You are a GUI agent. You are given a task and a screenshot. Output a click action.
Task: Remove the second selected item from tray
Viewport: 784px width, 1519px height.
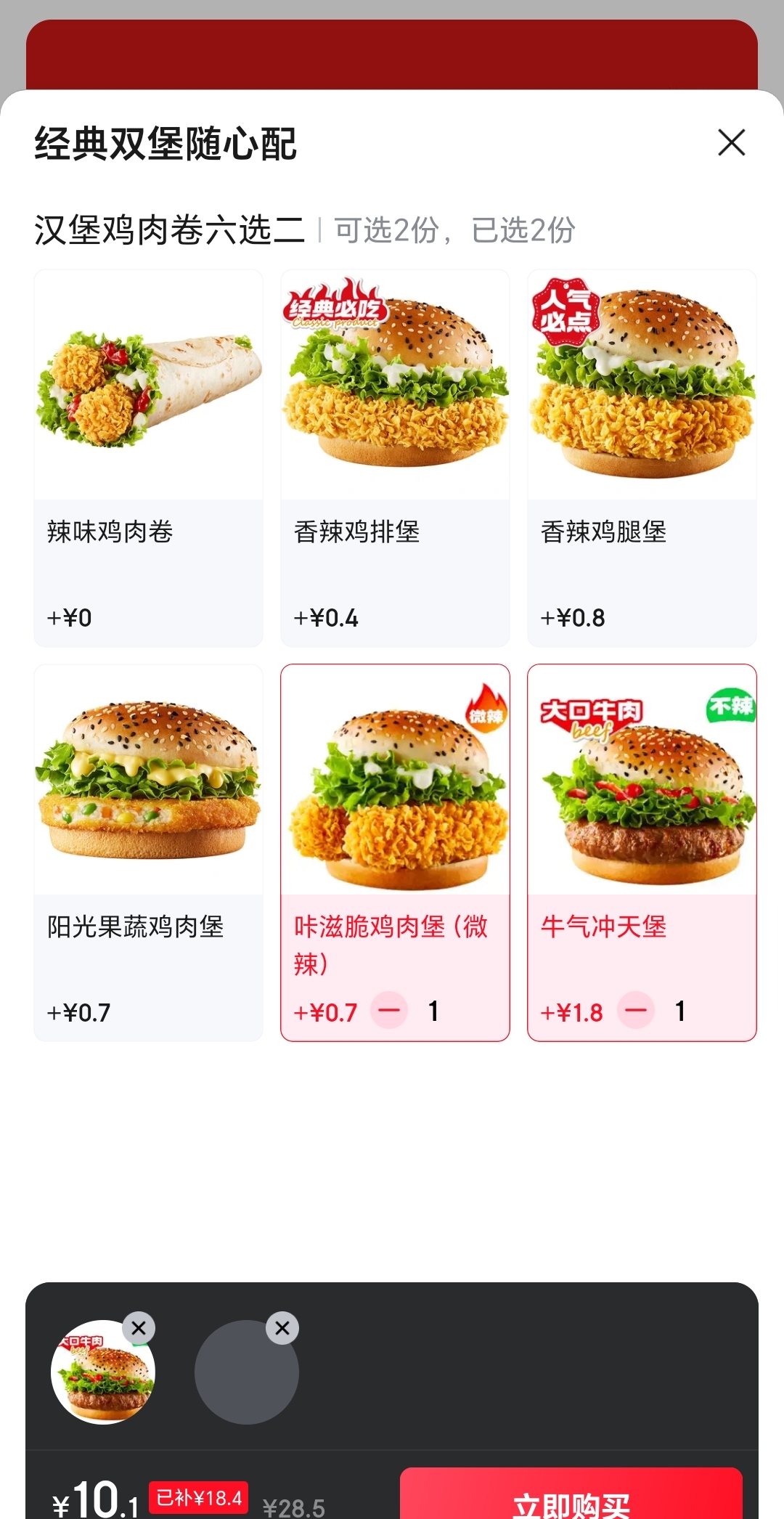282,1329
